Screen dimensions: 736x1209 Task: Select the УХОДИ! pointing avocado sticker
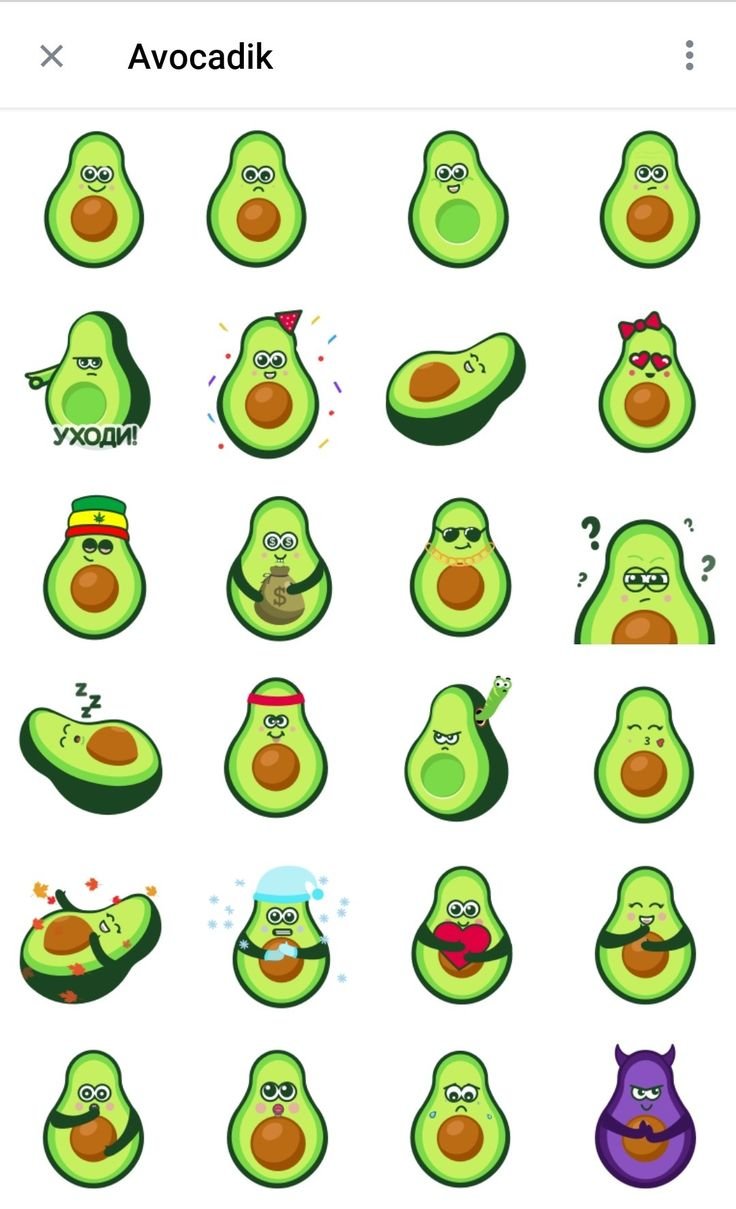[88, 380]
